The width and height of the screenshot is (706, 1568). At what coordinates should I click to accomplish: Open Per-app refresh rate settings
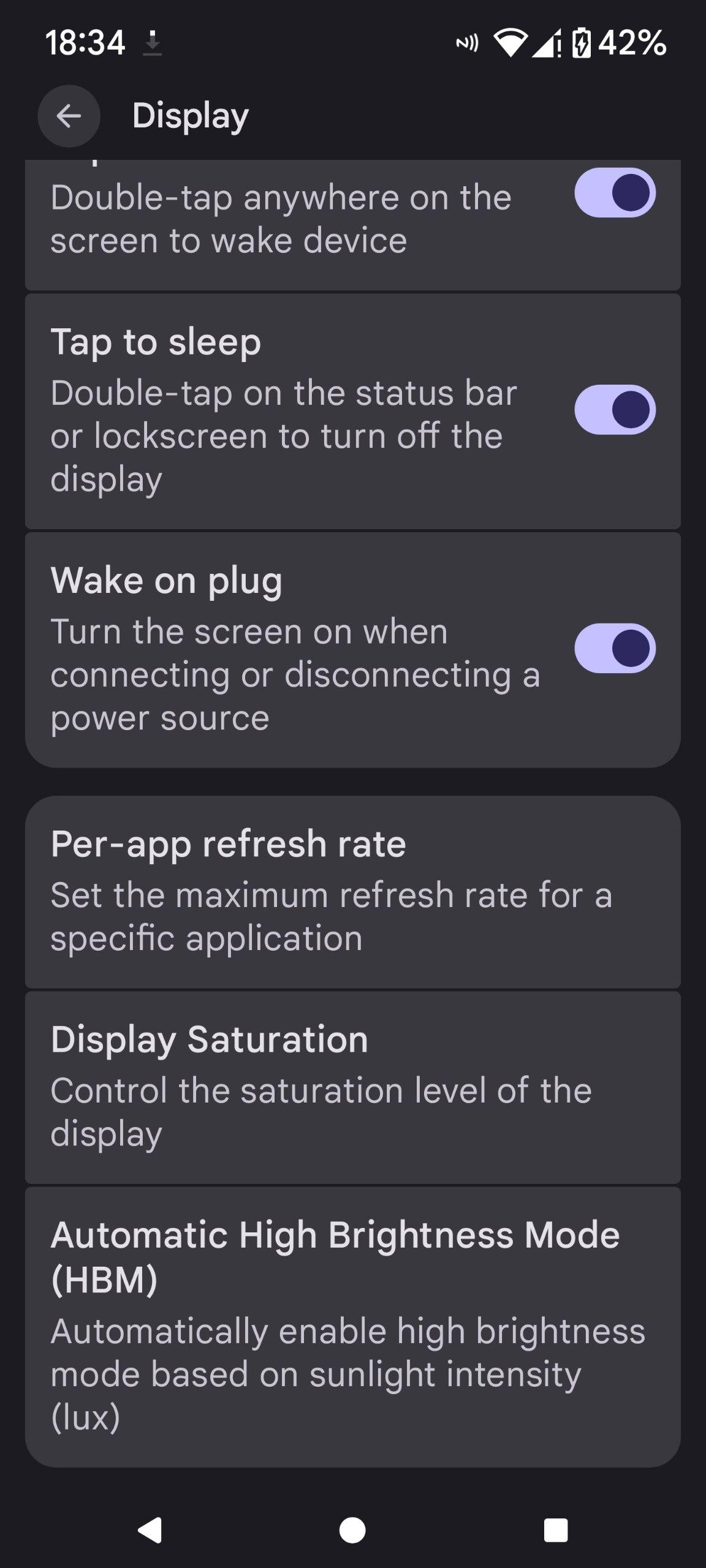[352, 891]
